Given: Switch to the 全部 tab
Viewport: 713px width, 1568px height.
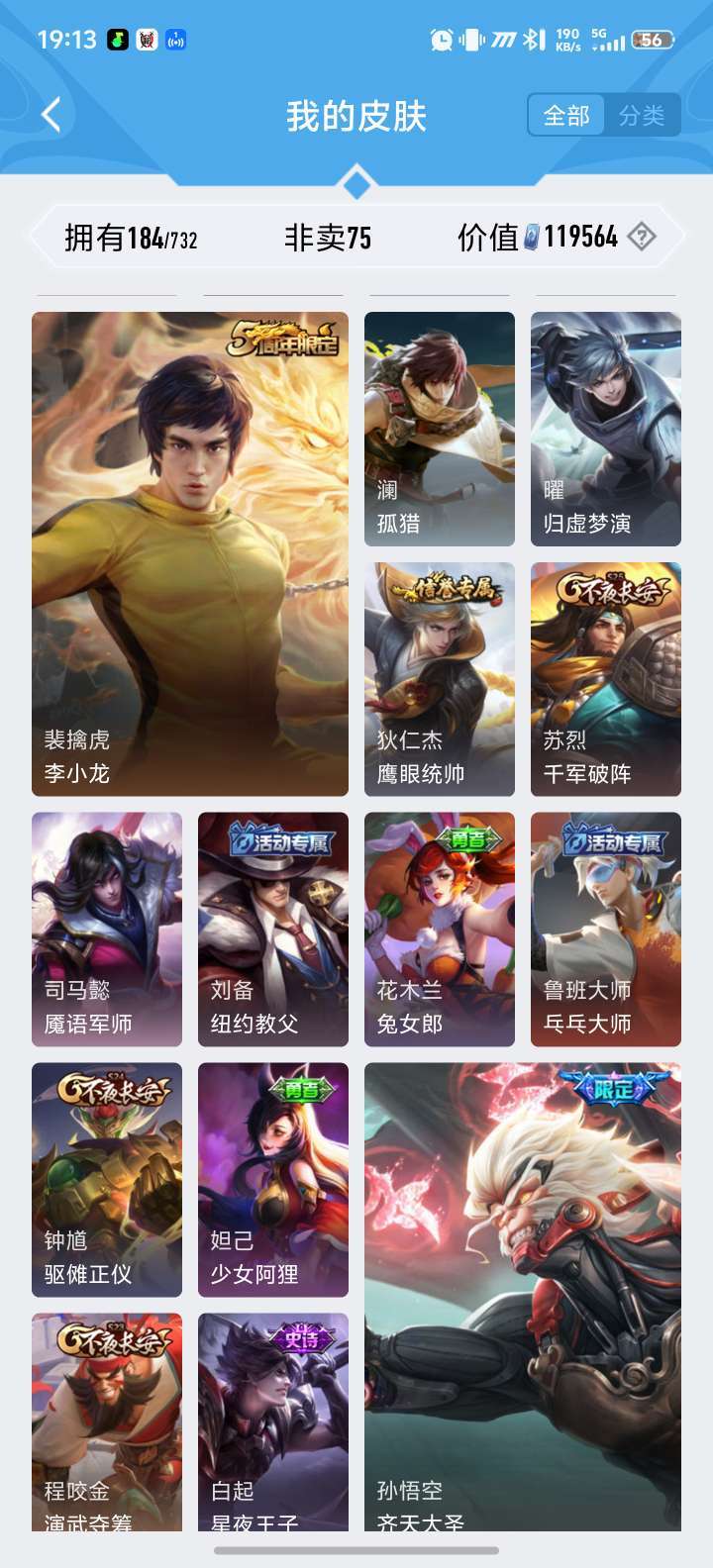Looking at the screenshot, I should coord(566,116).
